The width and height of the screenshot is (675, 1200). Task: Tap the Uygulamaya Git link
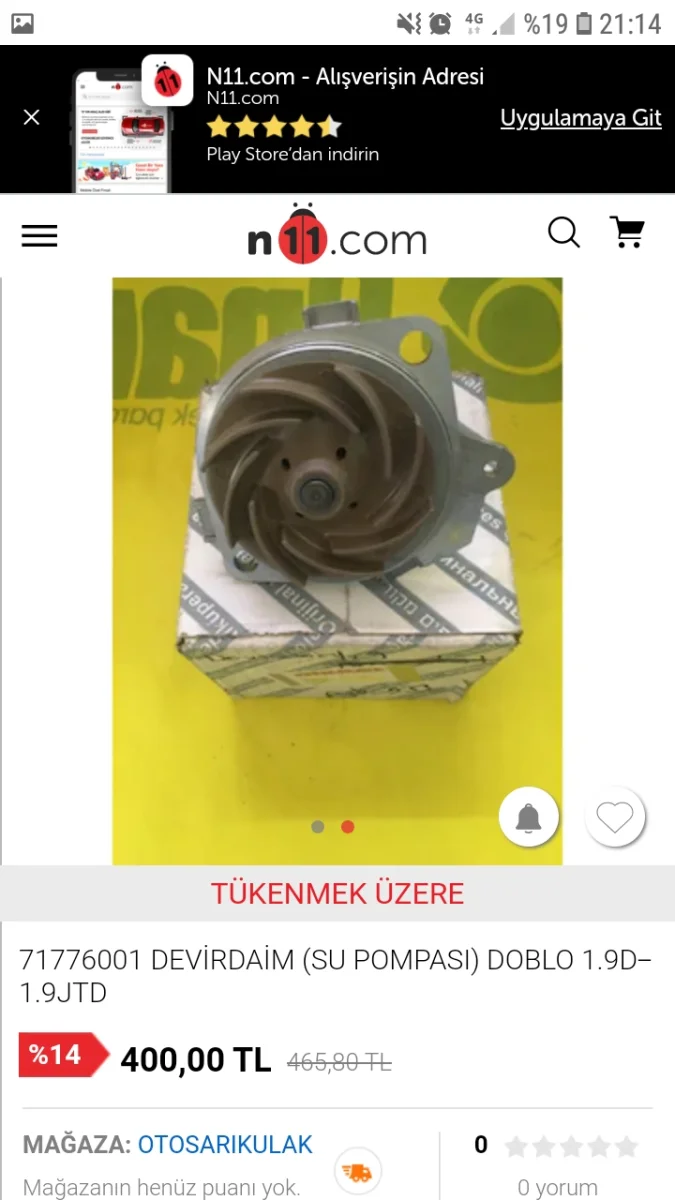coord(580,118)
